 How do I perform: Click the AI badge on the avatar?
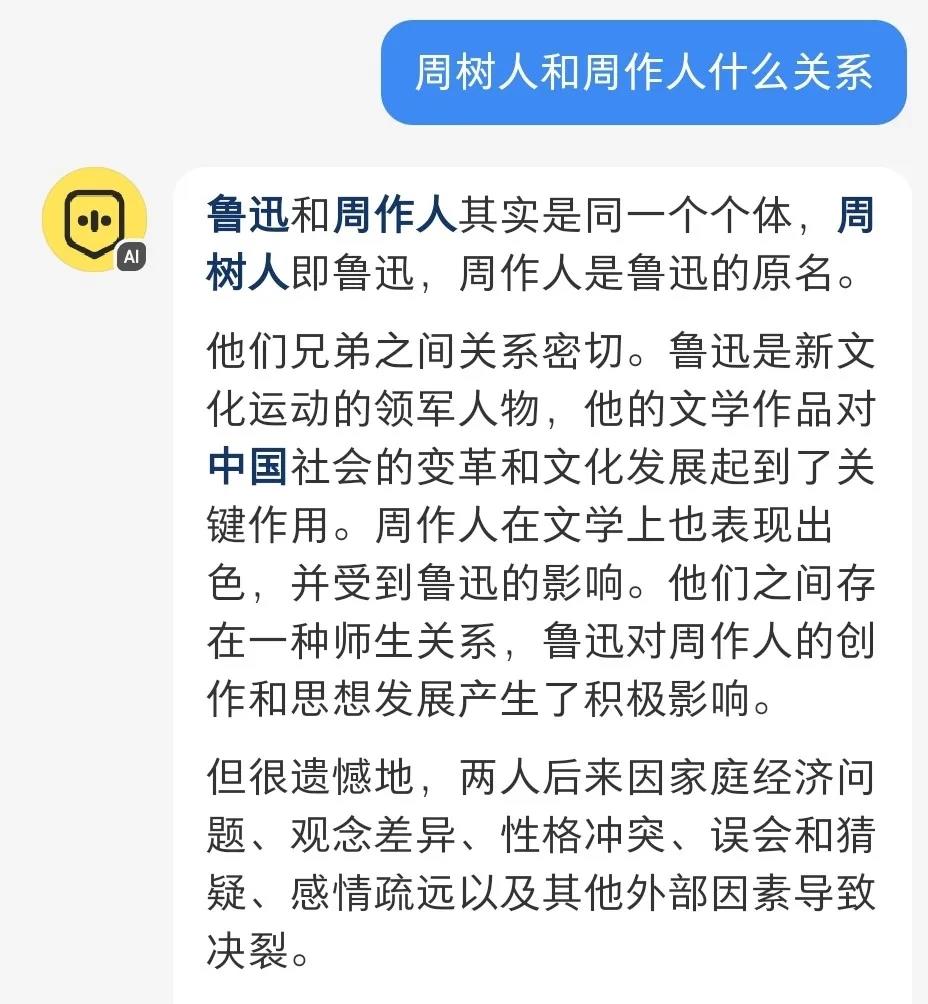point(133,257)
